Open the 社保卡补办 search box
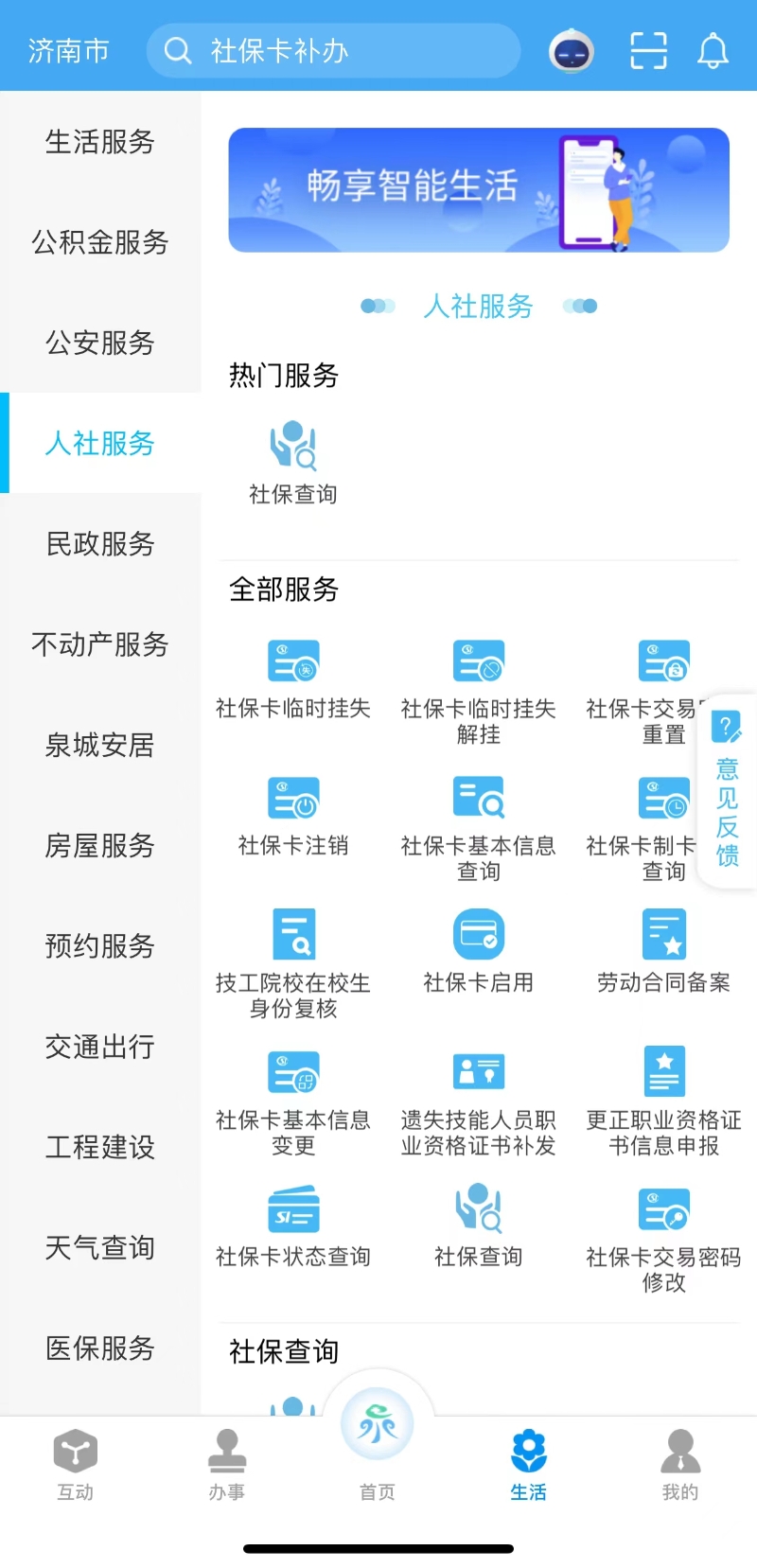Viewport: 757px width, 1568px height. click(333, 50)
